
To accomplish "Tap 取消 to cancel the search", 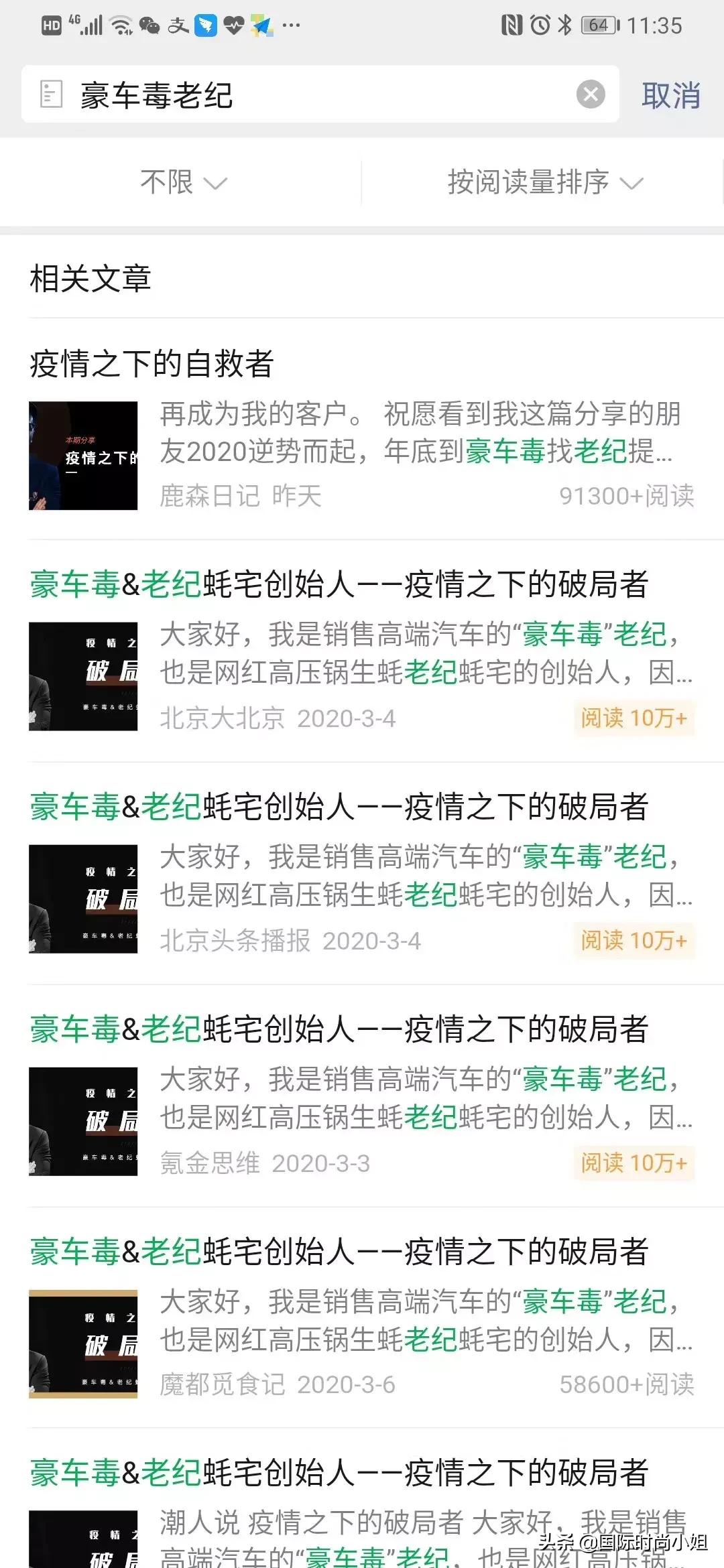I will [670, 95].
